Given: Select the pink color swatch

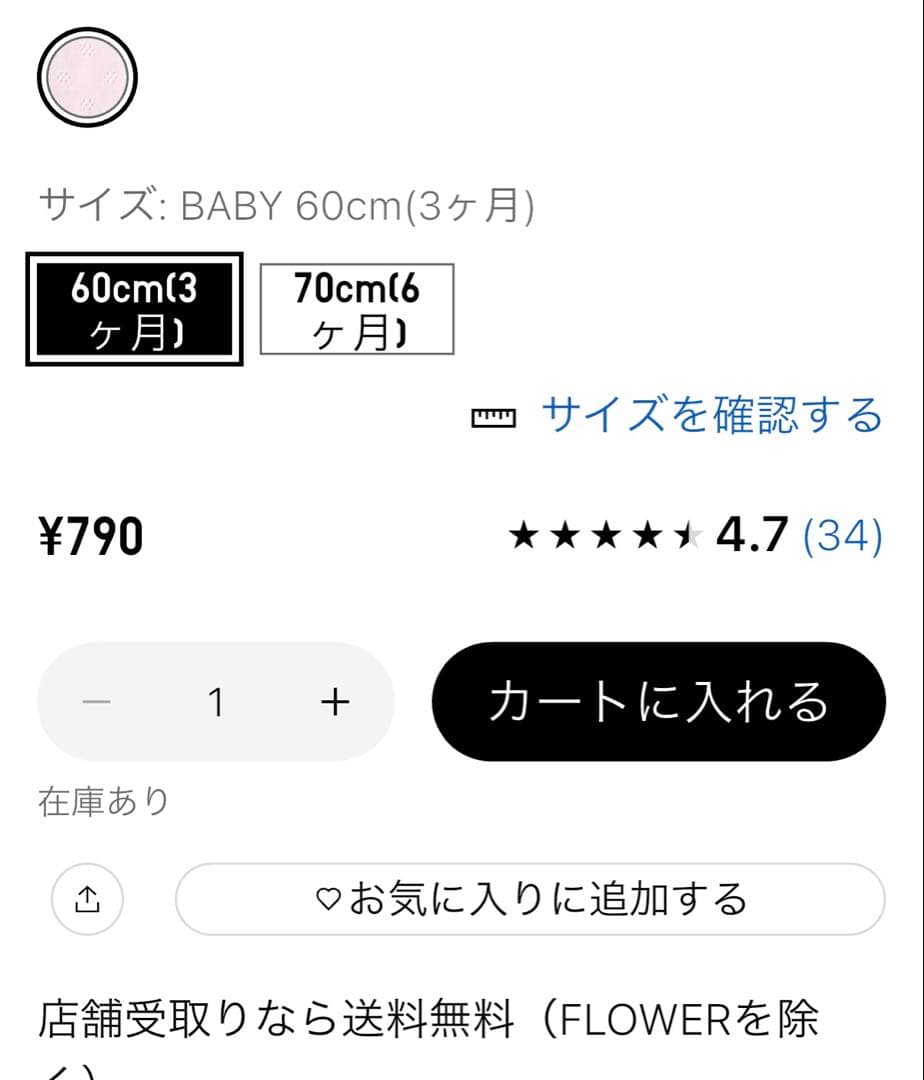Looking at the screenshot, I should tap(87, 77).
